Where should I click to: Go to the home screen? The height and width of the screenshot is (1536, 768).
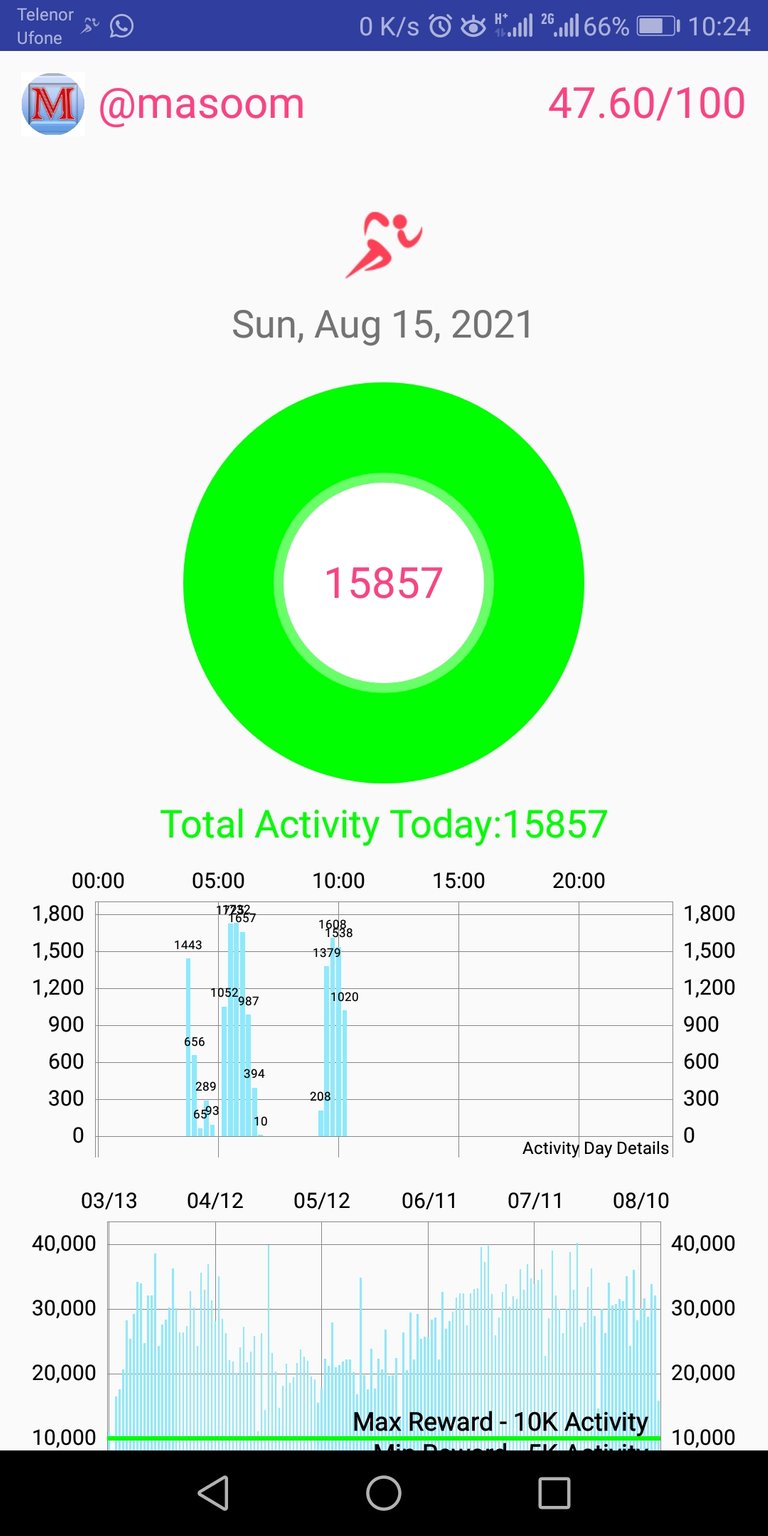(384, 1493)
